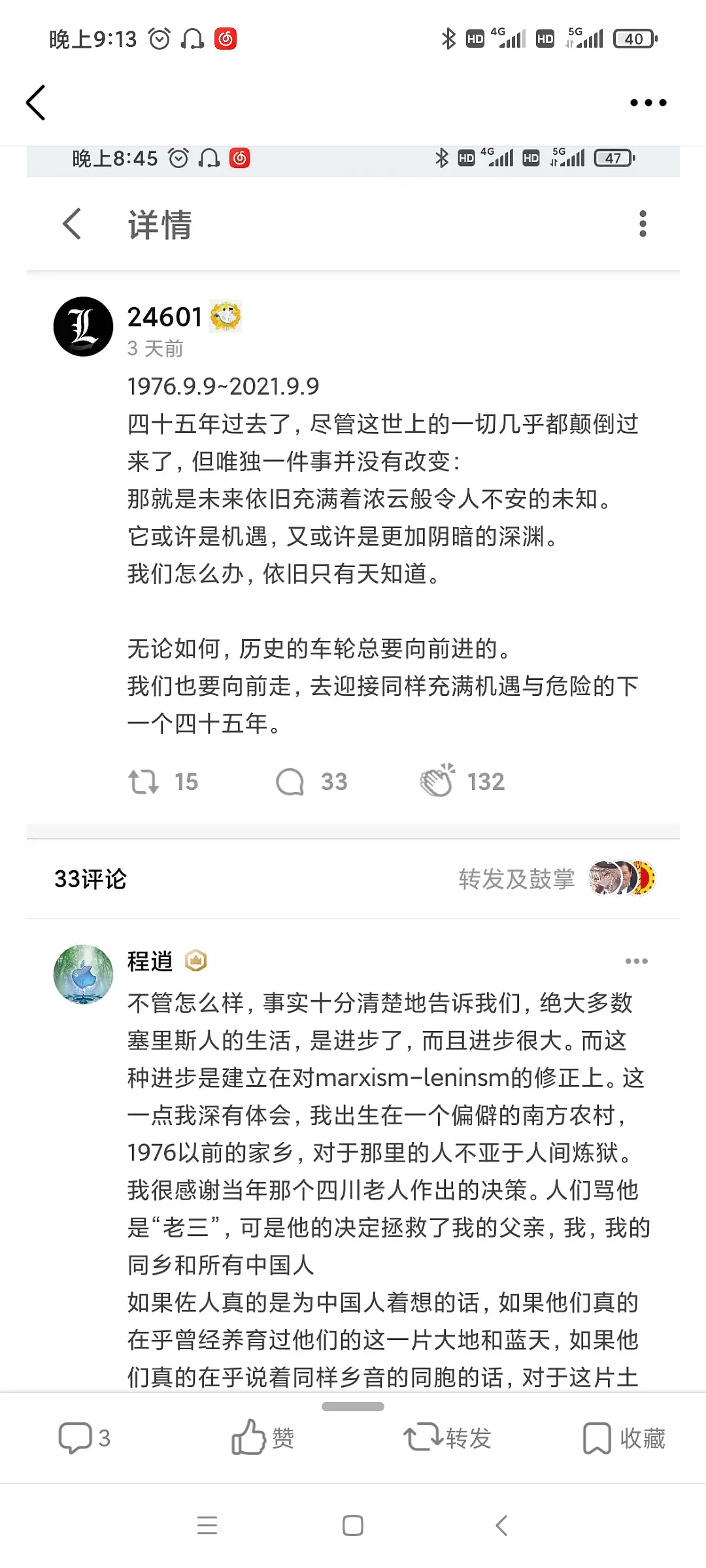Like the post with 赞 button
Screen dimensions: 706x1568
pyautogui.click(x=263, y=1438)
